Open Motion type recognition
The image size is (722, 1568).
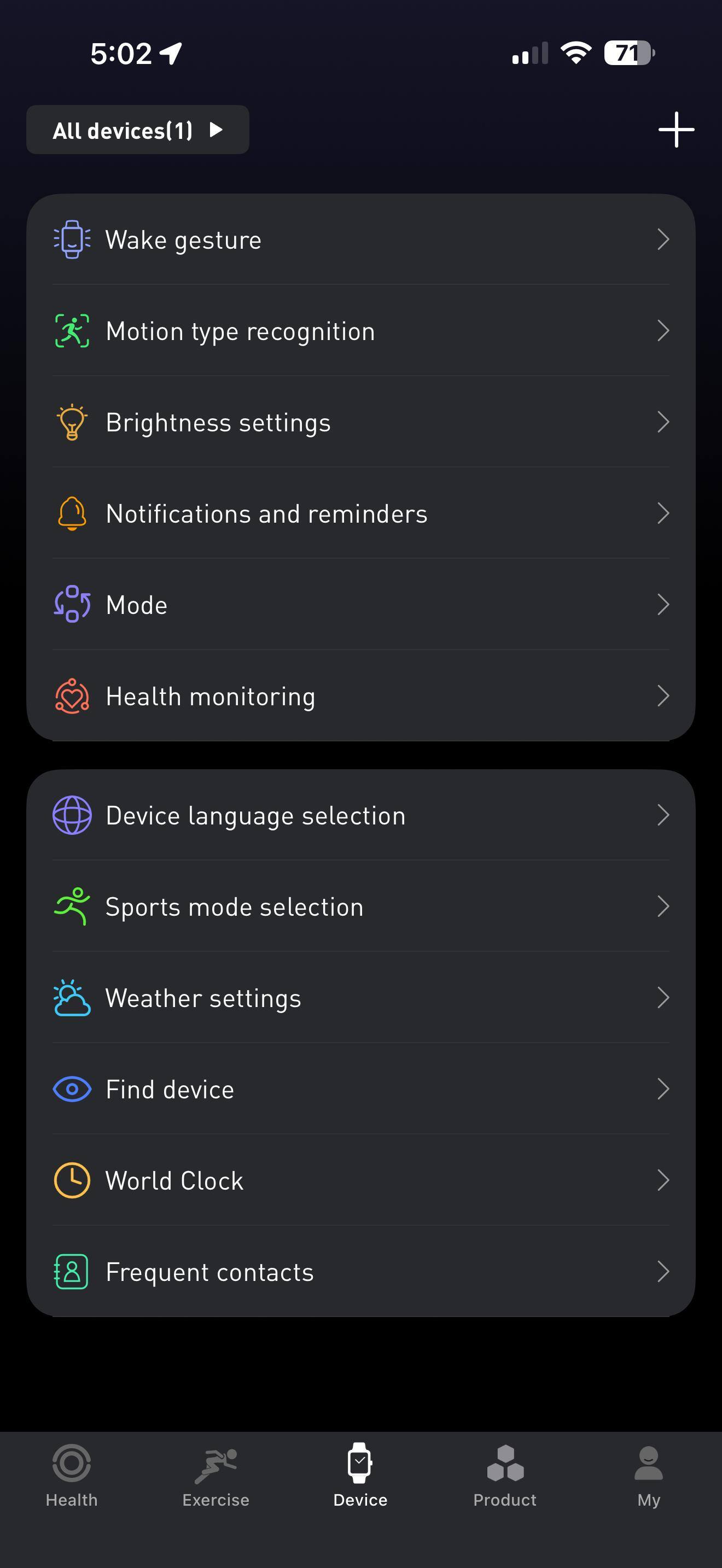click(360, 331)
